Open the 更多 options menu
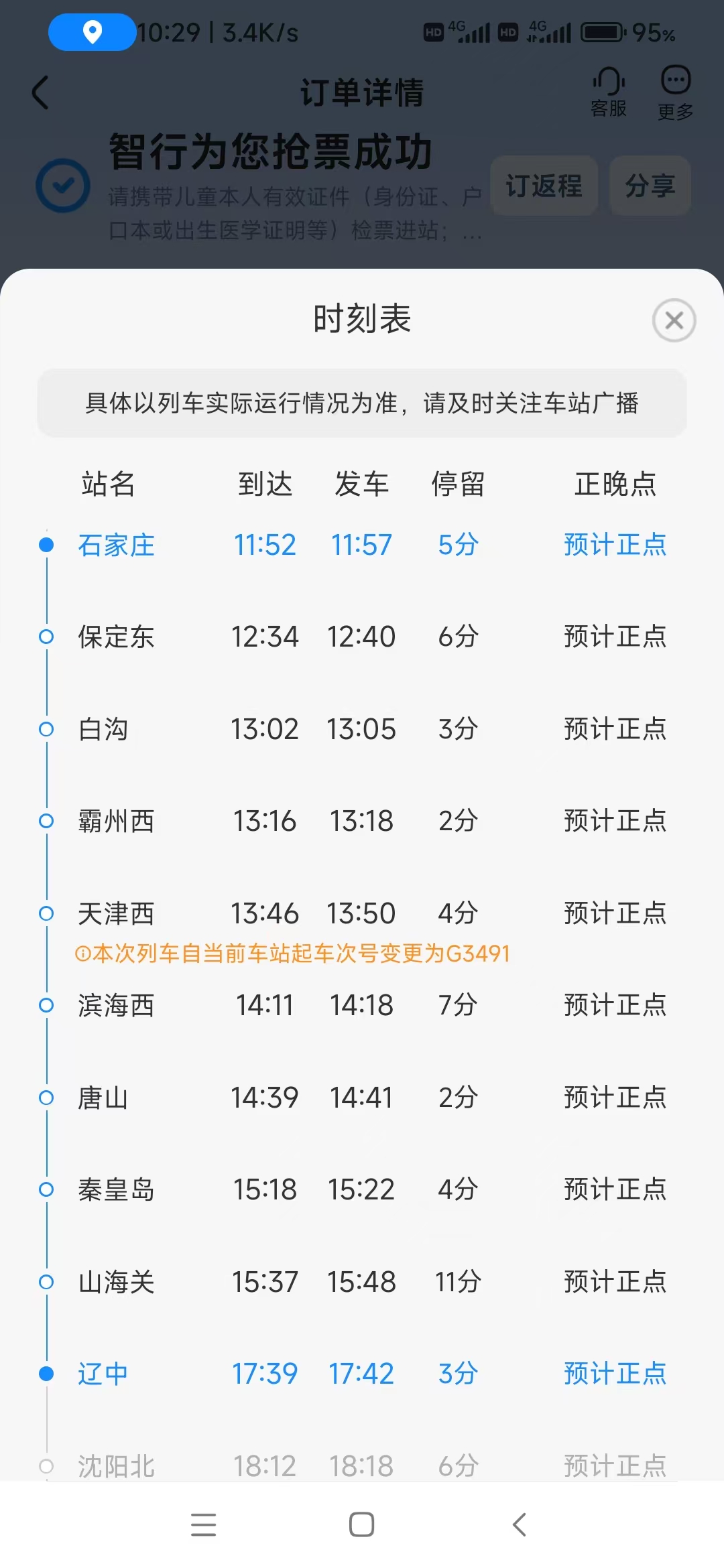Viewport: 724px width, 1568px height. pos(674,89)
